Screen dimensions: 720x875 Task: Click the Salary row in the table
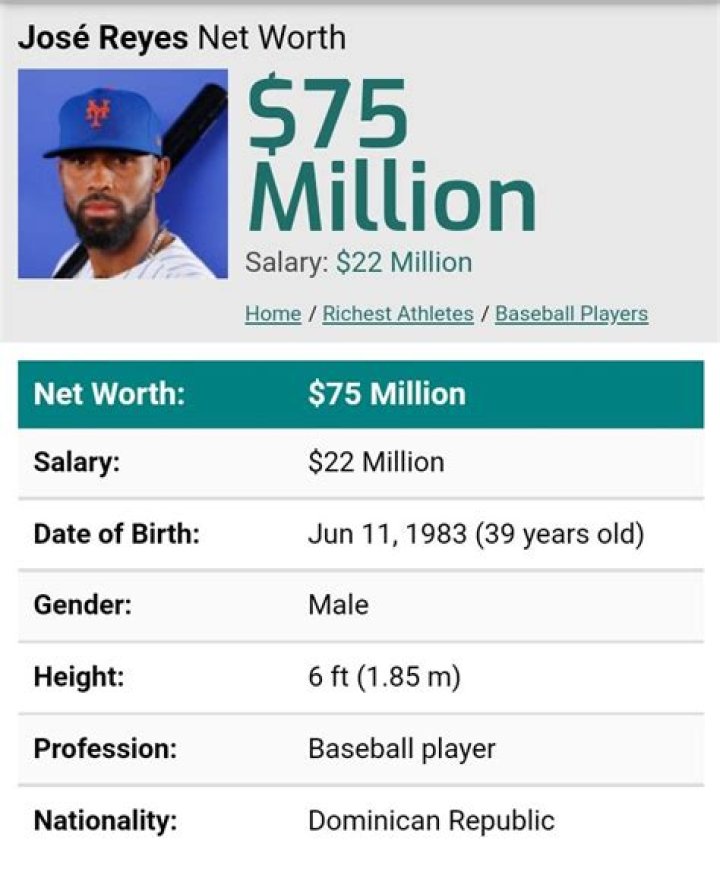tap(360, 463)
